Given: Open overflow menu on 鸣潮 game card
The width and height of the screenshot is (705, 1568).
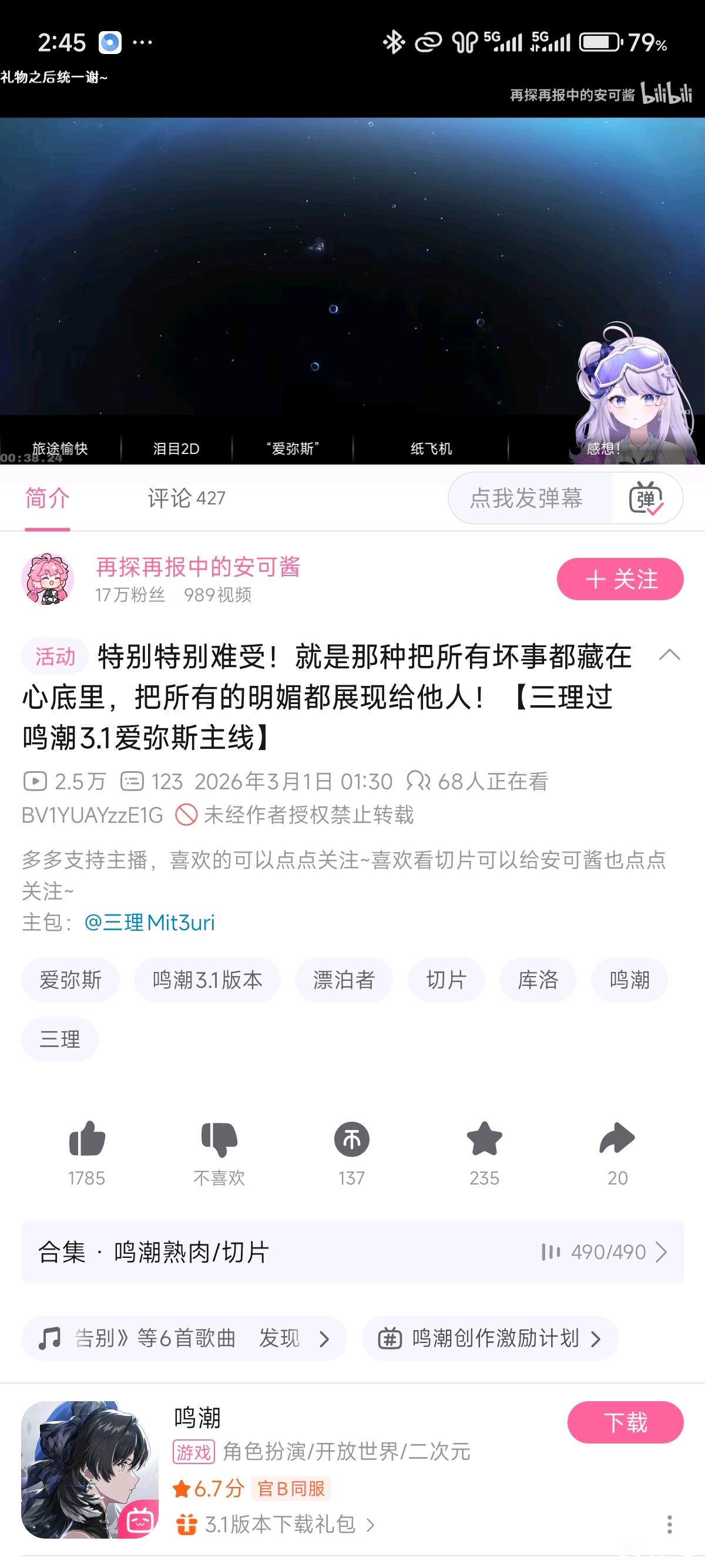Looking at the screenshot, I should point(669,1523).
